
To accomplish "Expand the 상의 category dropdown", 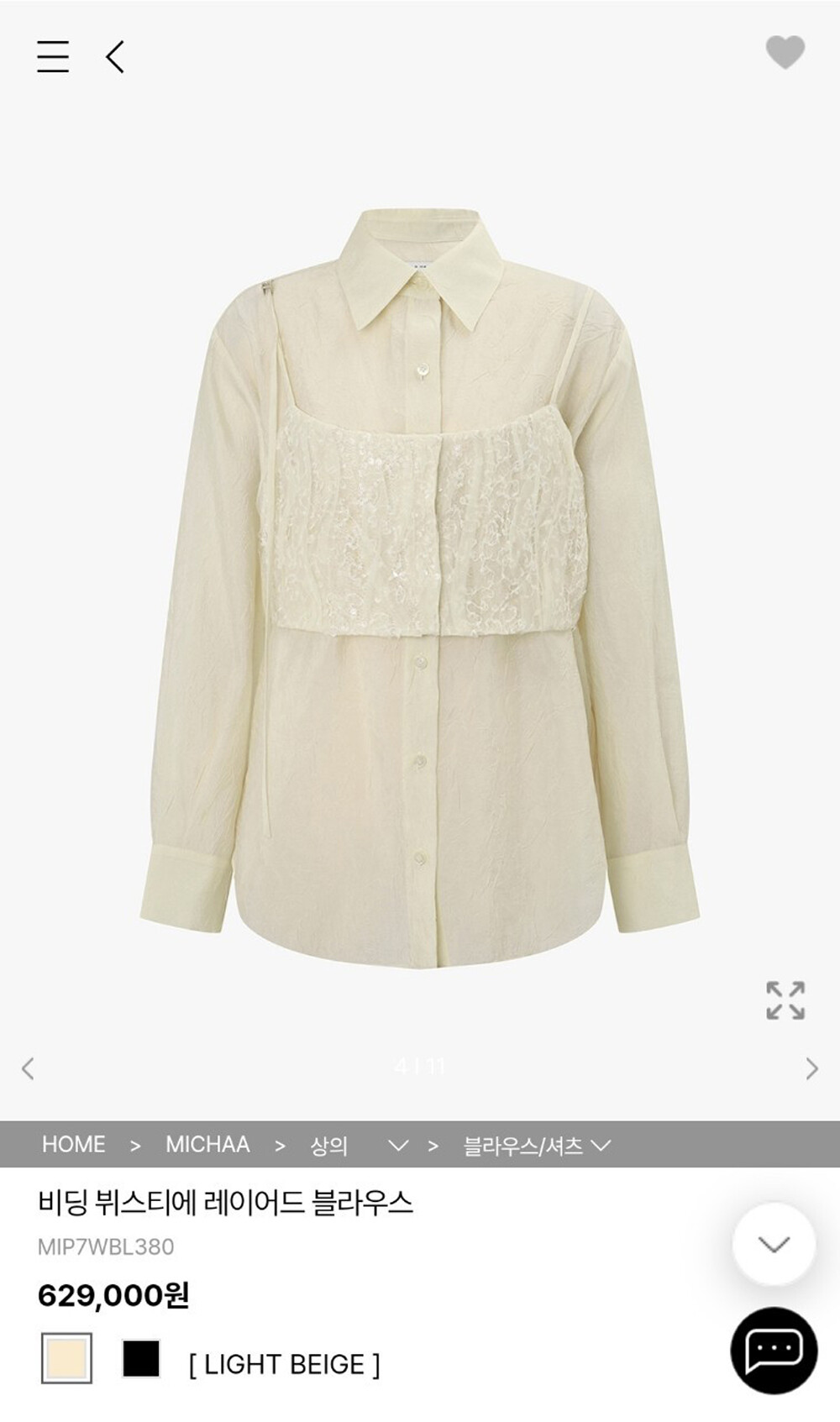I will tap(398, 1145).
